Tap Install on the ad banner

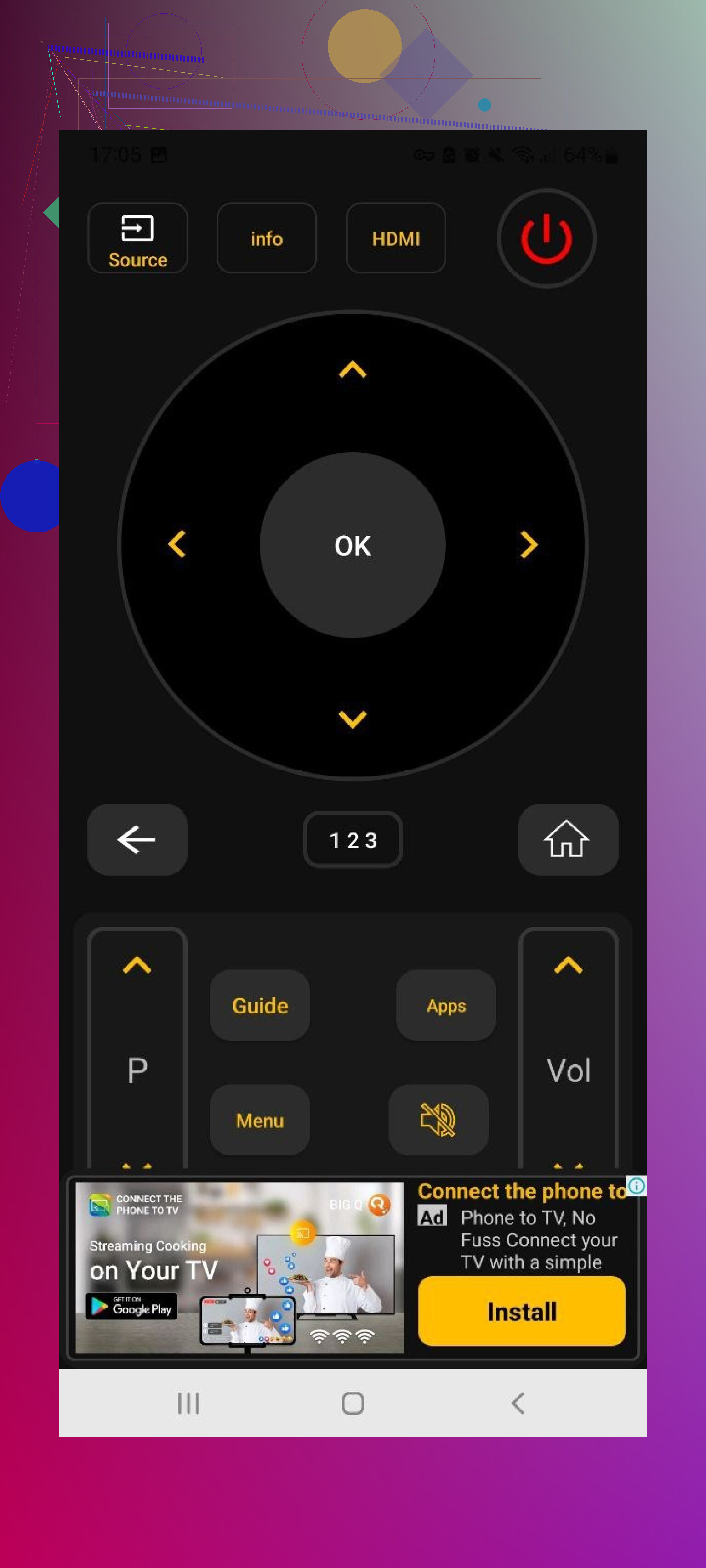(521, 1311)
